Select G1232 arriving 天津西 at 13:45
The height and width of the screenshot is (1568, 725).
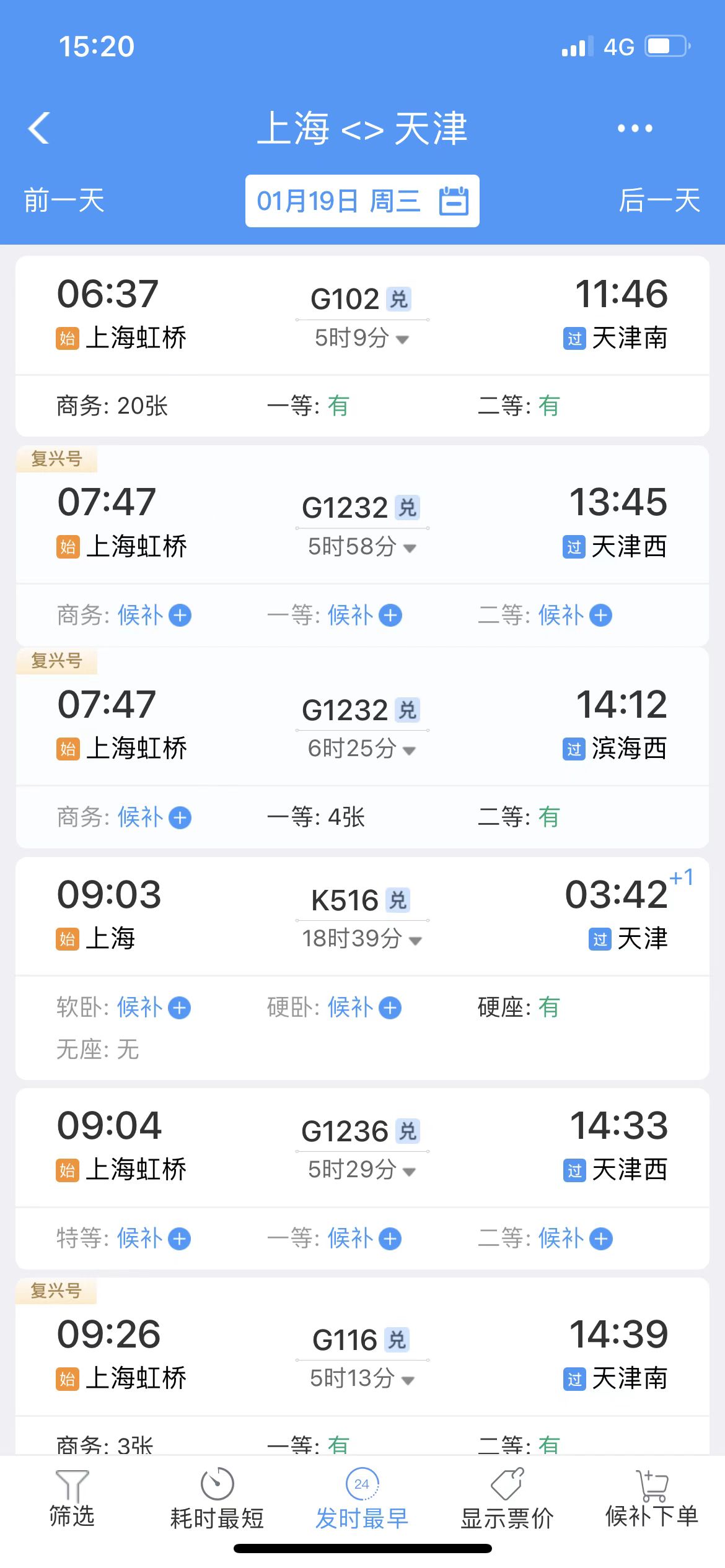tap(362, 523)
